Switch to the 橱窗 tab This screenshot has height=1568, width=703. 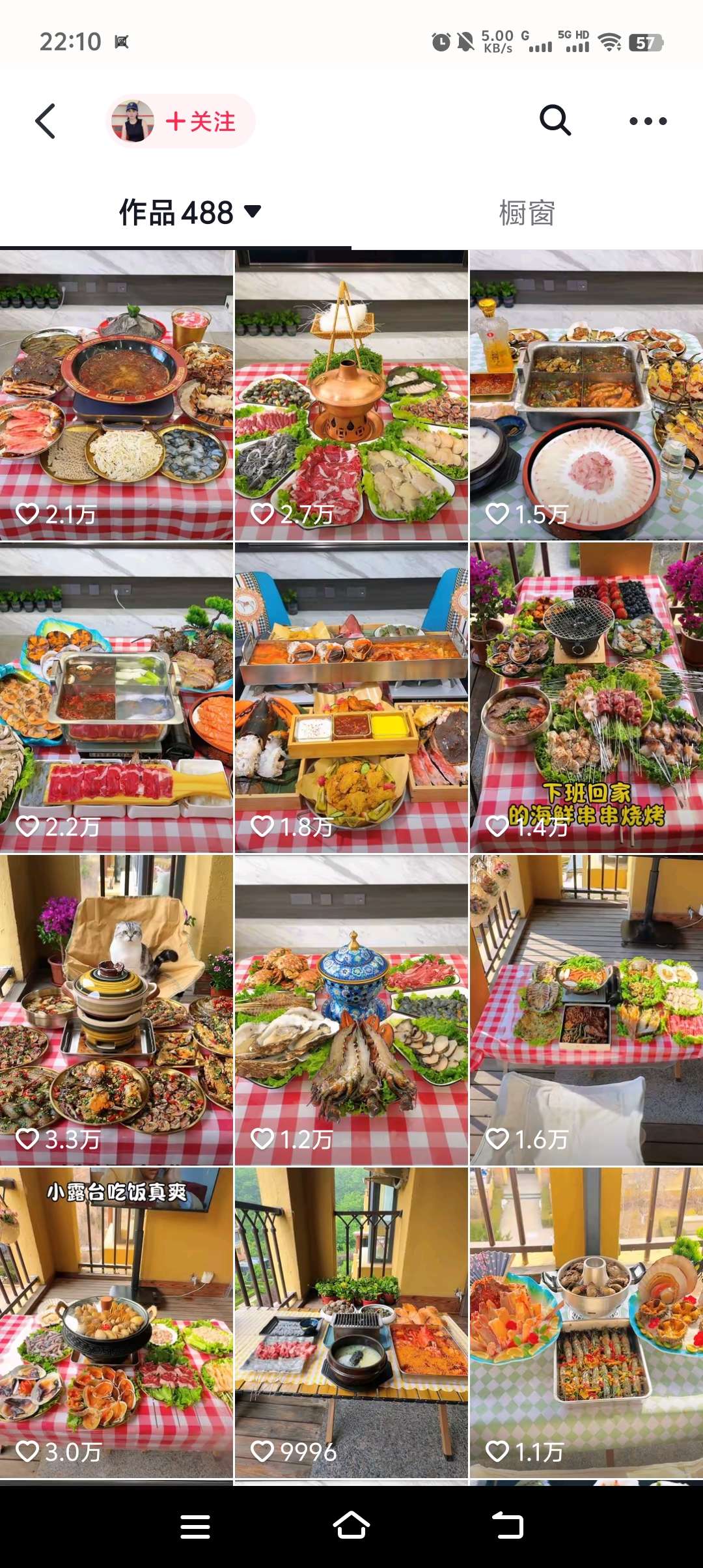click(x=527, y=213)
